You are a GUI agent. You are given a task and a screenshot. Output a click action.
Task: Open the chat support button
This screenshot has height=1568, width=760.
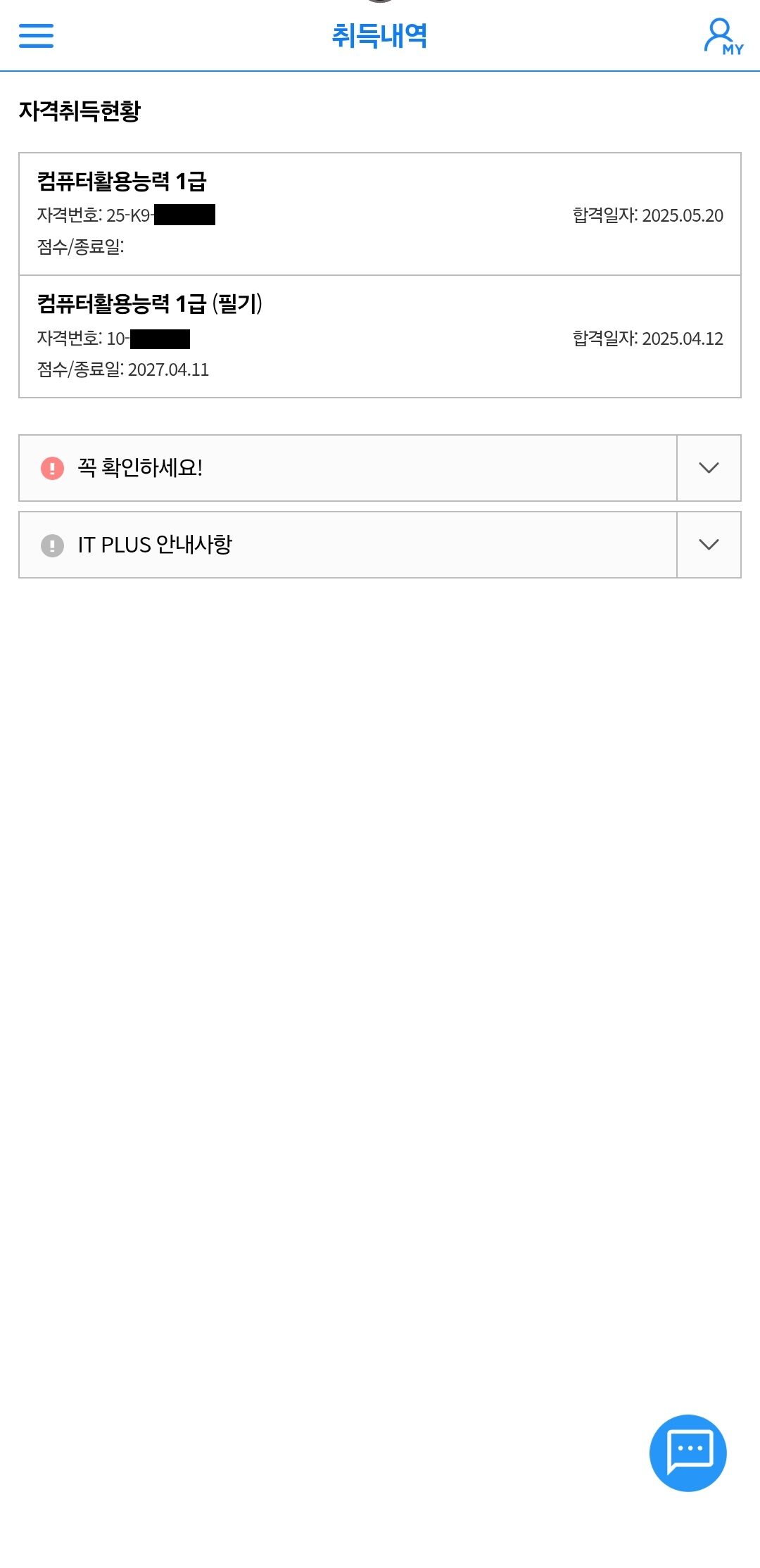tap(688, 1453)
